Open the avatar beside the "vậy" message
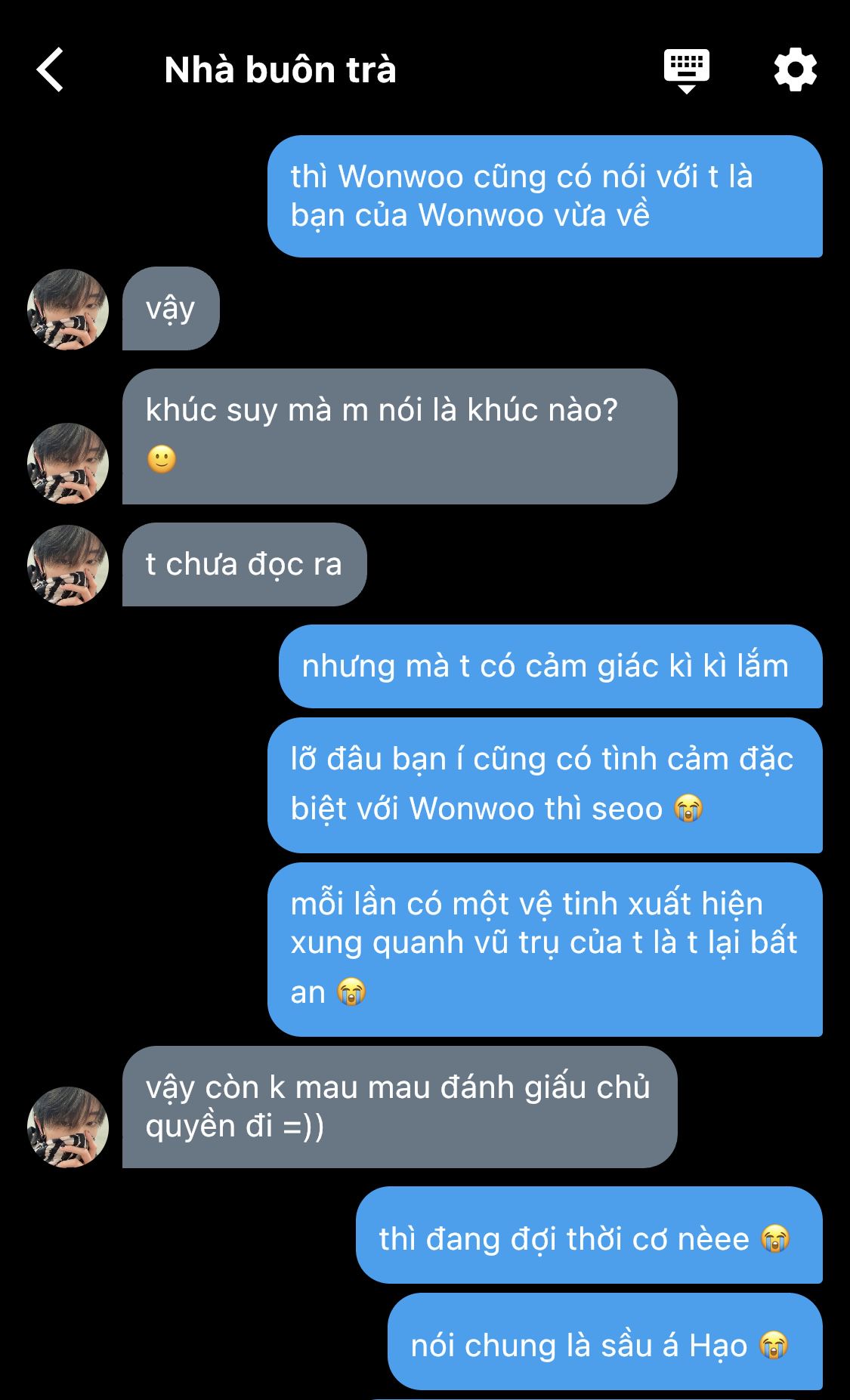The width and height of the screenshot is (850, 1400). (x=68, y=309)
